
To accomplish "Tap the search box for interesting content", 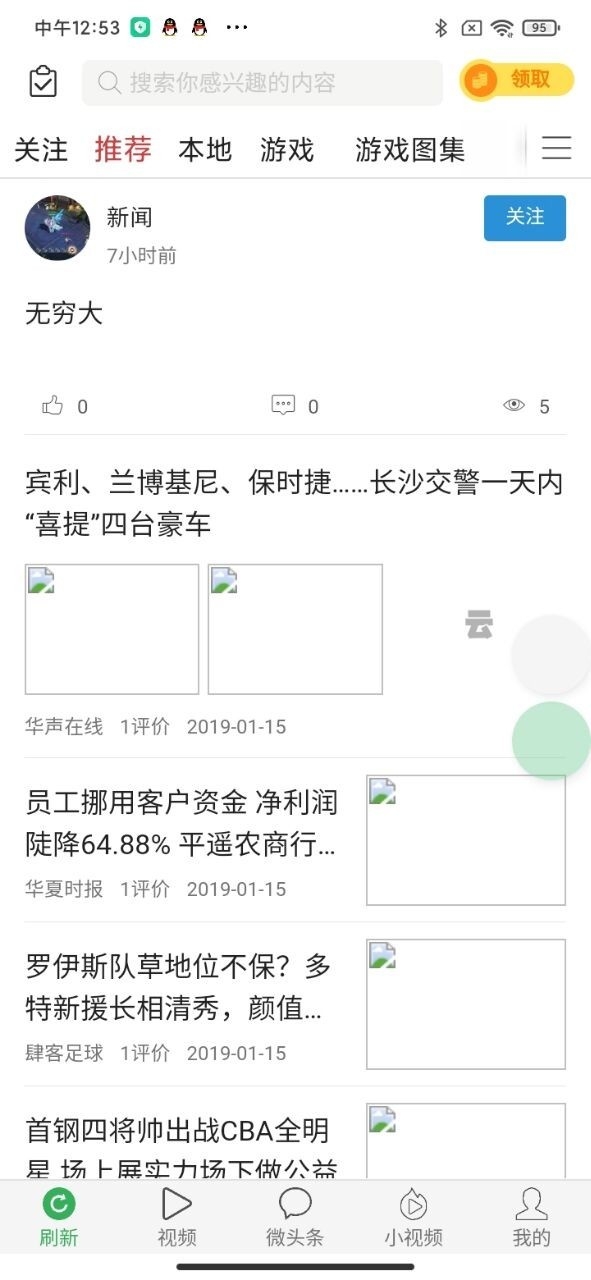I will [262, 83].
